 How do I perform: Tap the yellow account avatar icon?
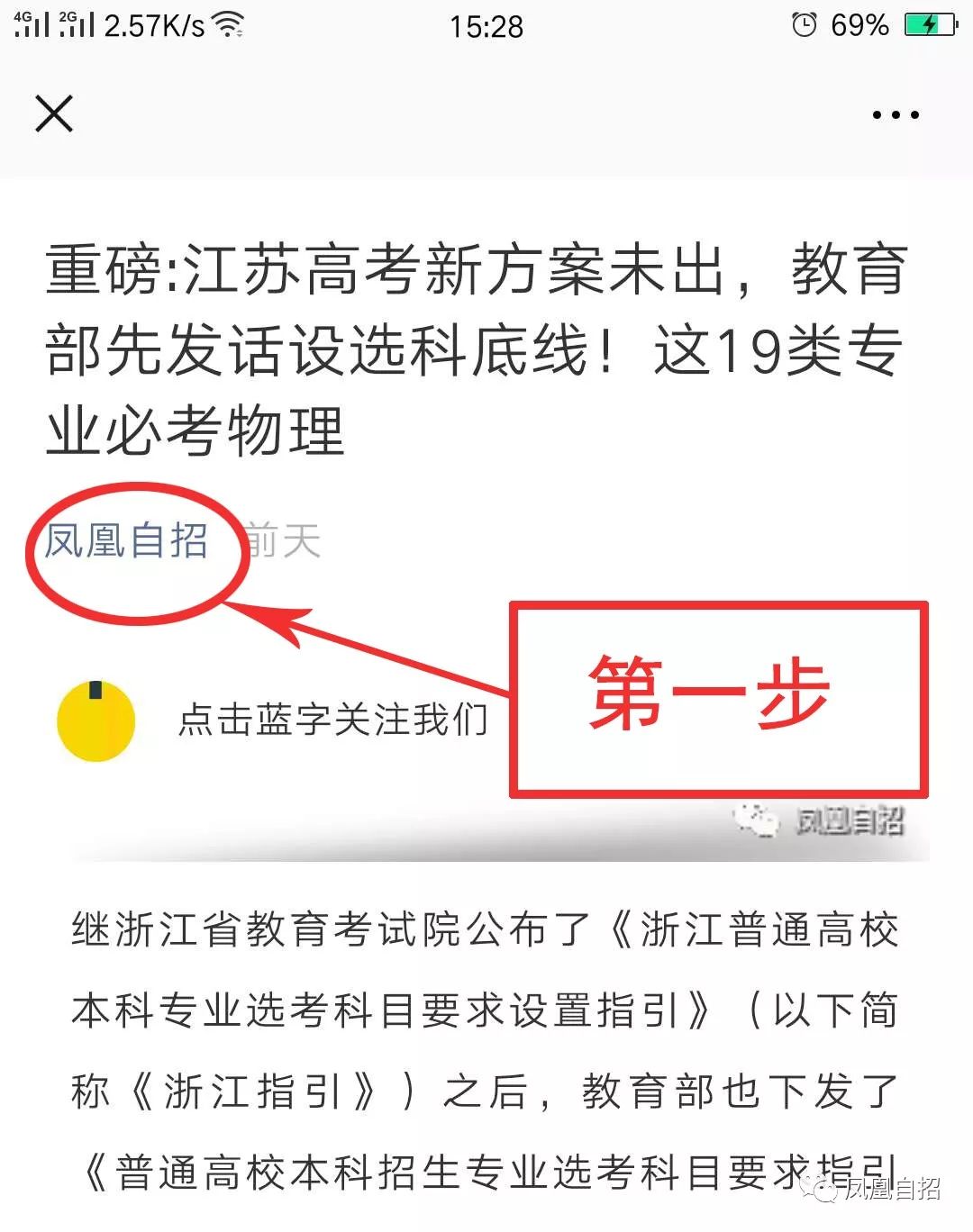pos(95,720)
